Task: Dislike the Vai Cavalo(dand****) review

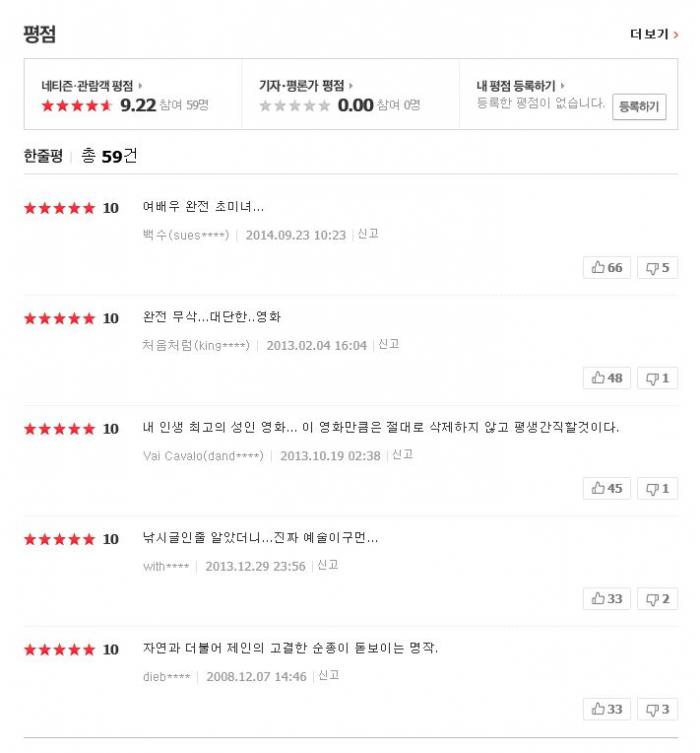Action: pyautogui.click(x=657, y=488)
